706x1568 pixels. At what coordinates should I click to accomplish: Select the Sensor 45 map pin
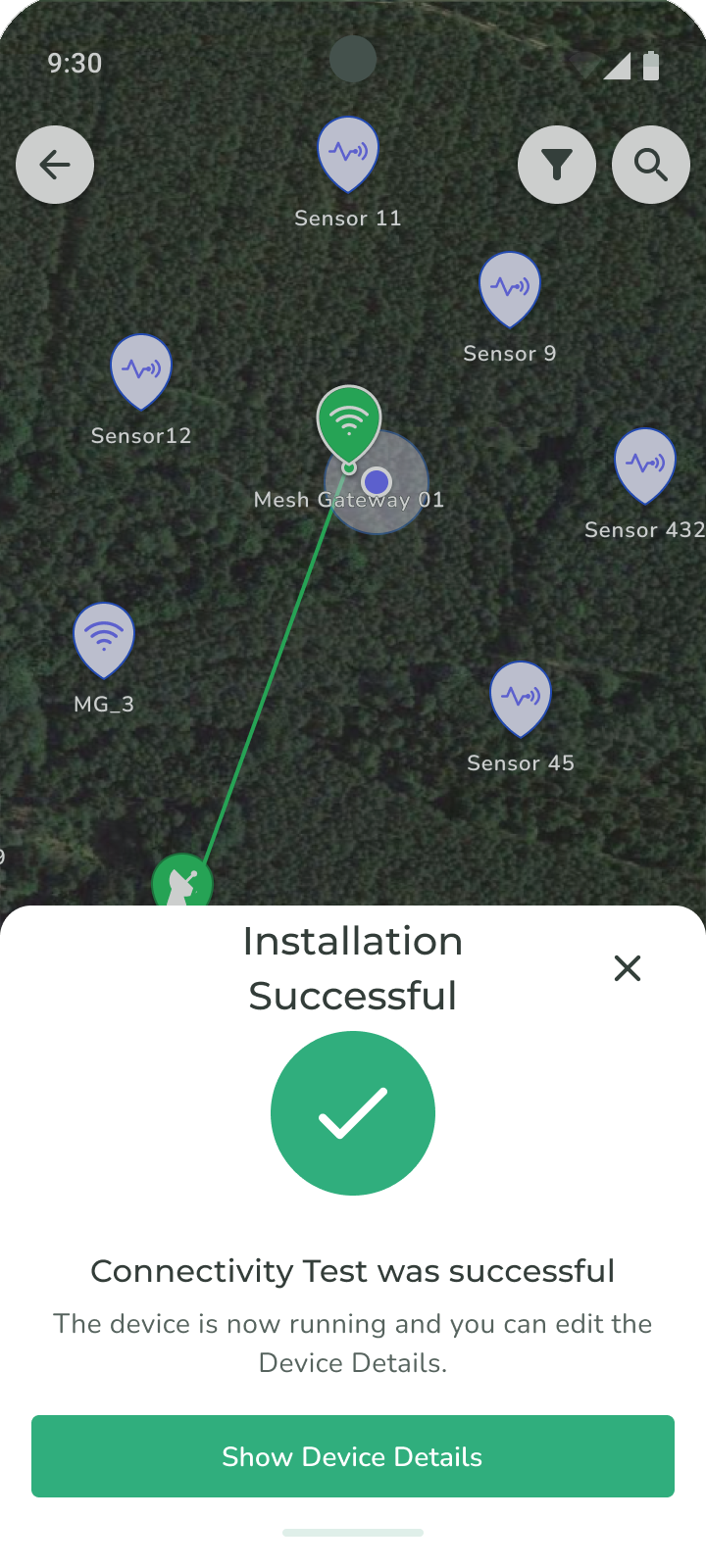(x=521, y=697)
